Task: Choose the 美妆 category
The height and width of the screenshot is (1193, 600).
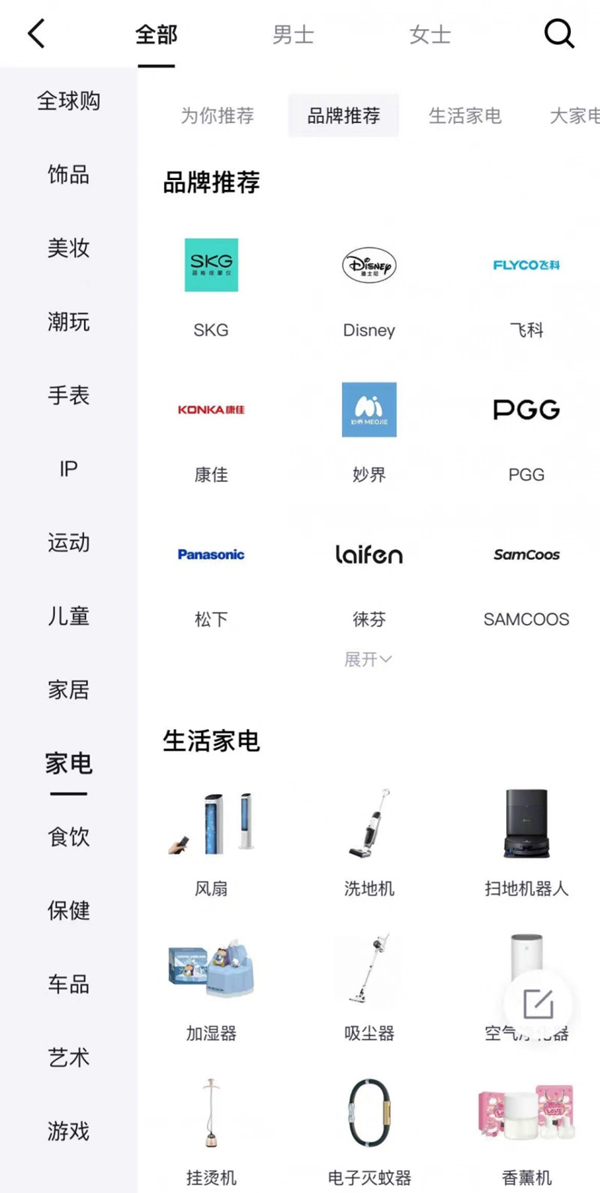Action: pos(68,248)
